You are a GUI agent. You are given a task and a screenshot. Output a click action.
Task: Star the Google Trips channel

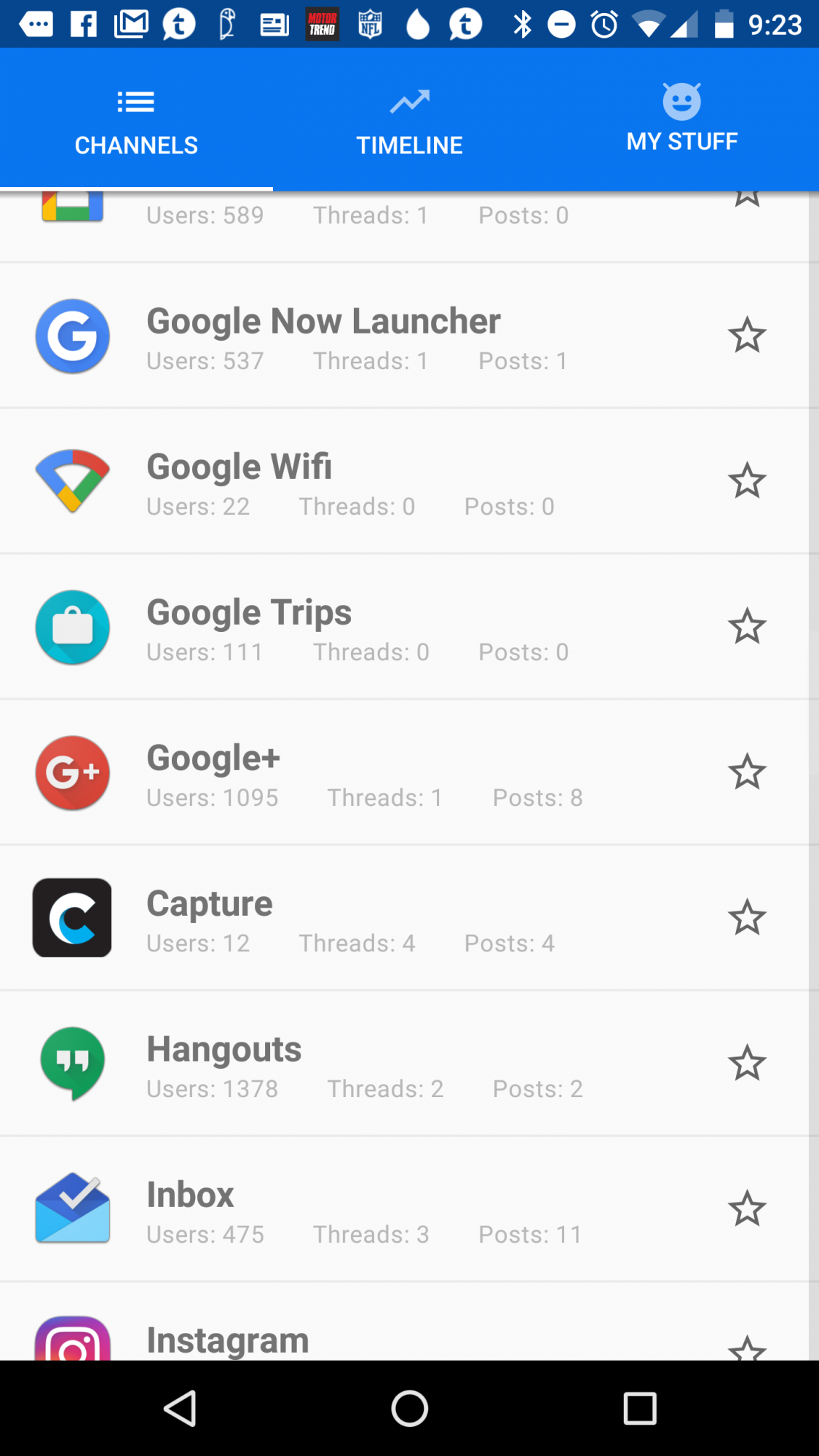747,626
